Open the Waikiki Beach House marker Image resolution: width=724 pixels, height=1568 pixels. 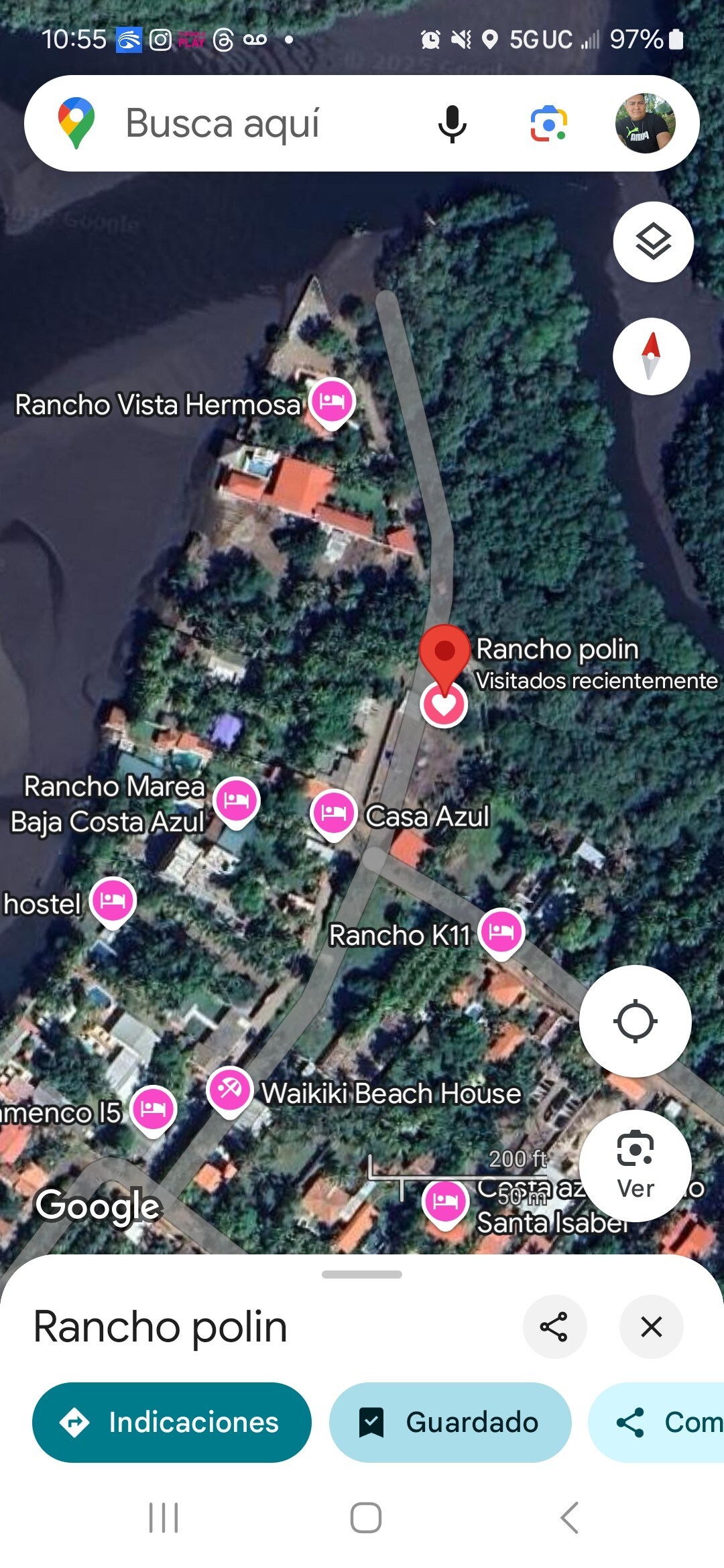point(229,1089)
